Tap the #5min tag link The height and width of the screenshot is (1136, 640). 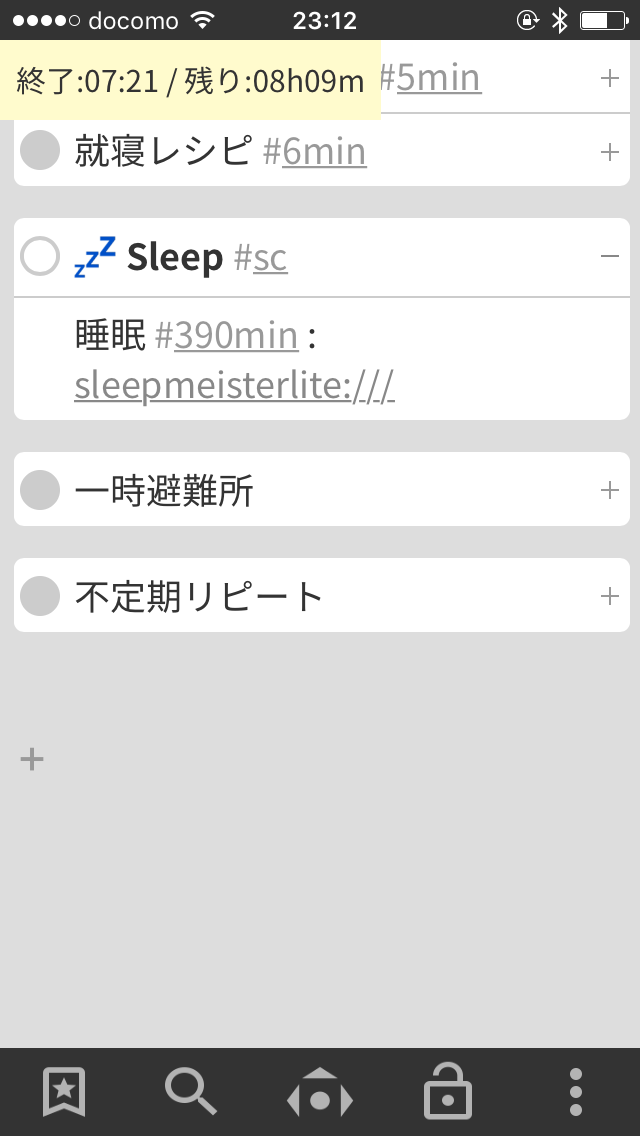438,78
